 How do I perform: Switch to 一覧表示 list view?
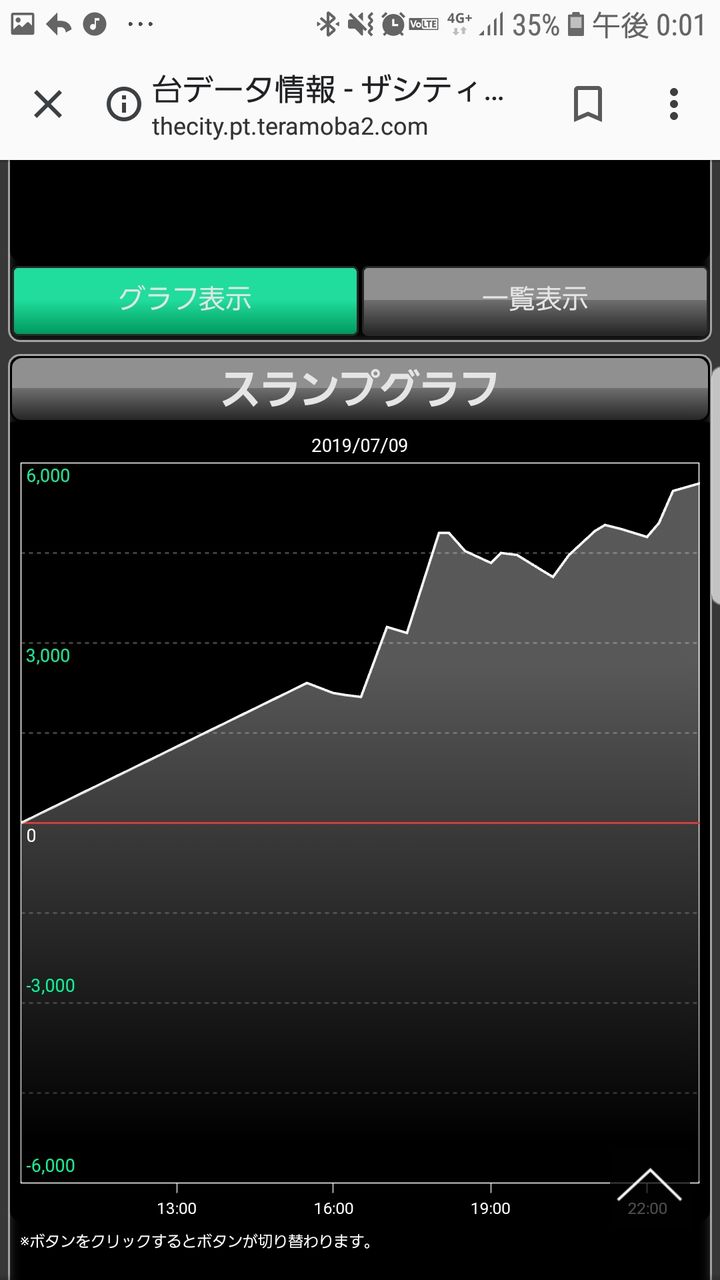(x=535, y=300)
